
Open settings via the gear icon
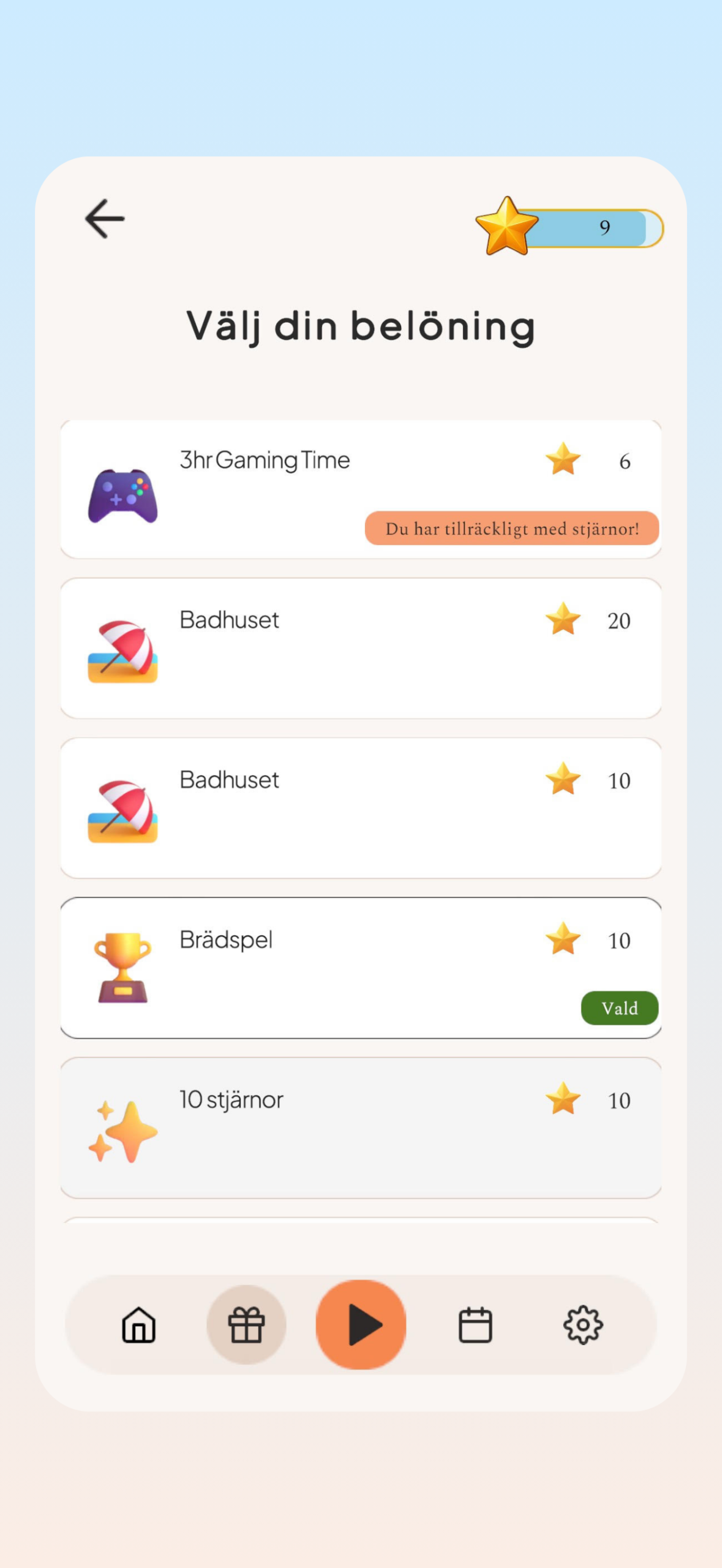[x=583, y=1325]
